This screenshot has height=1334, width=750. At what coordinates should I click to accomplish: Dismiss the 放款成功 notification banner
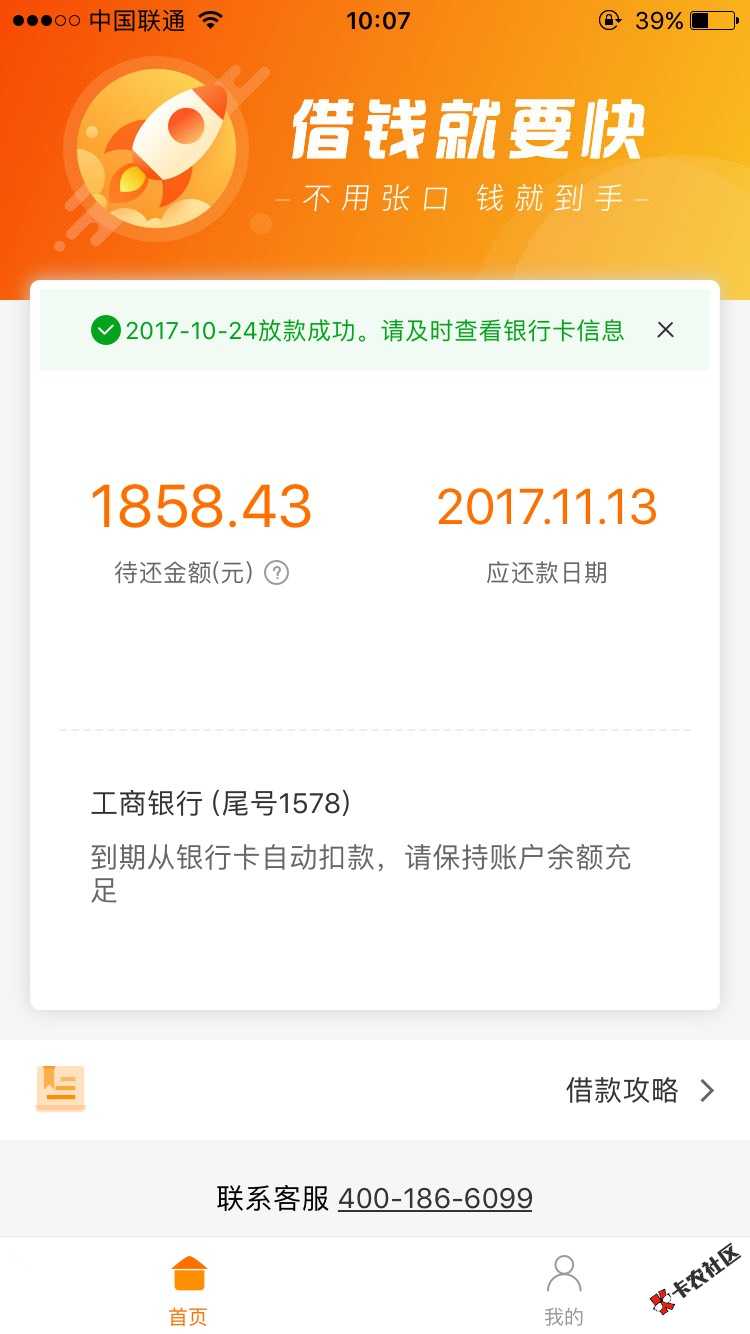[x=665, y=330]
